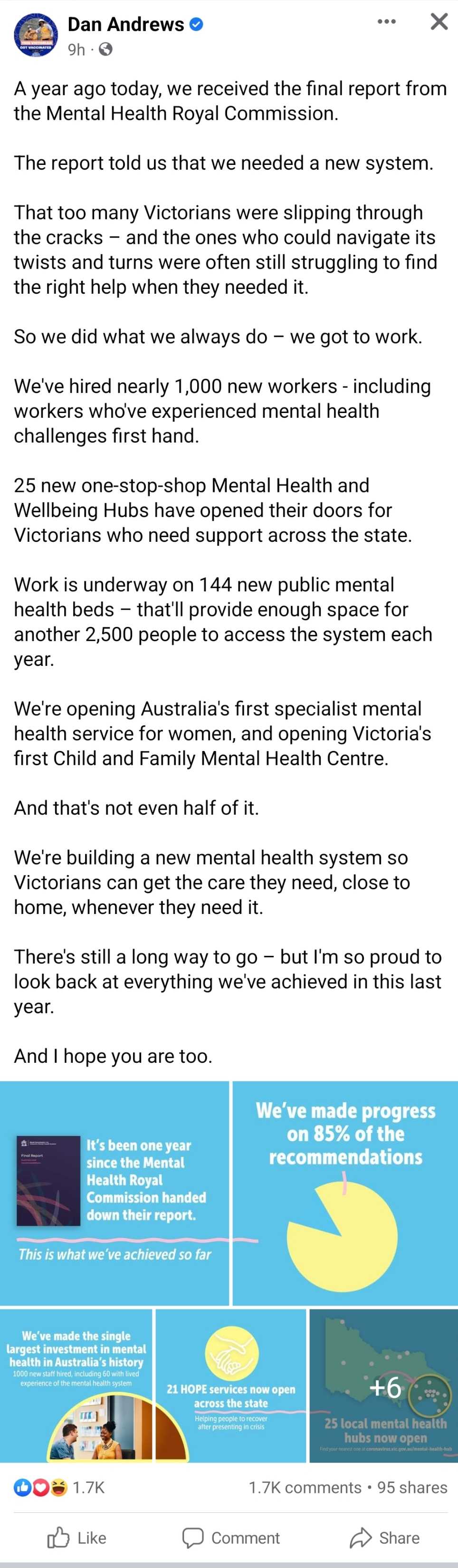The image size is (458, 1568).
Task: Open the 'It's been one year' image
Action: (x=114, y=1193)
